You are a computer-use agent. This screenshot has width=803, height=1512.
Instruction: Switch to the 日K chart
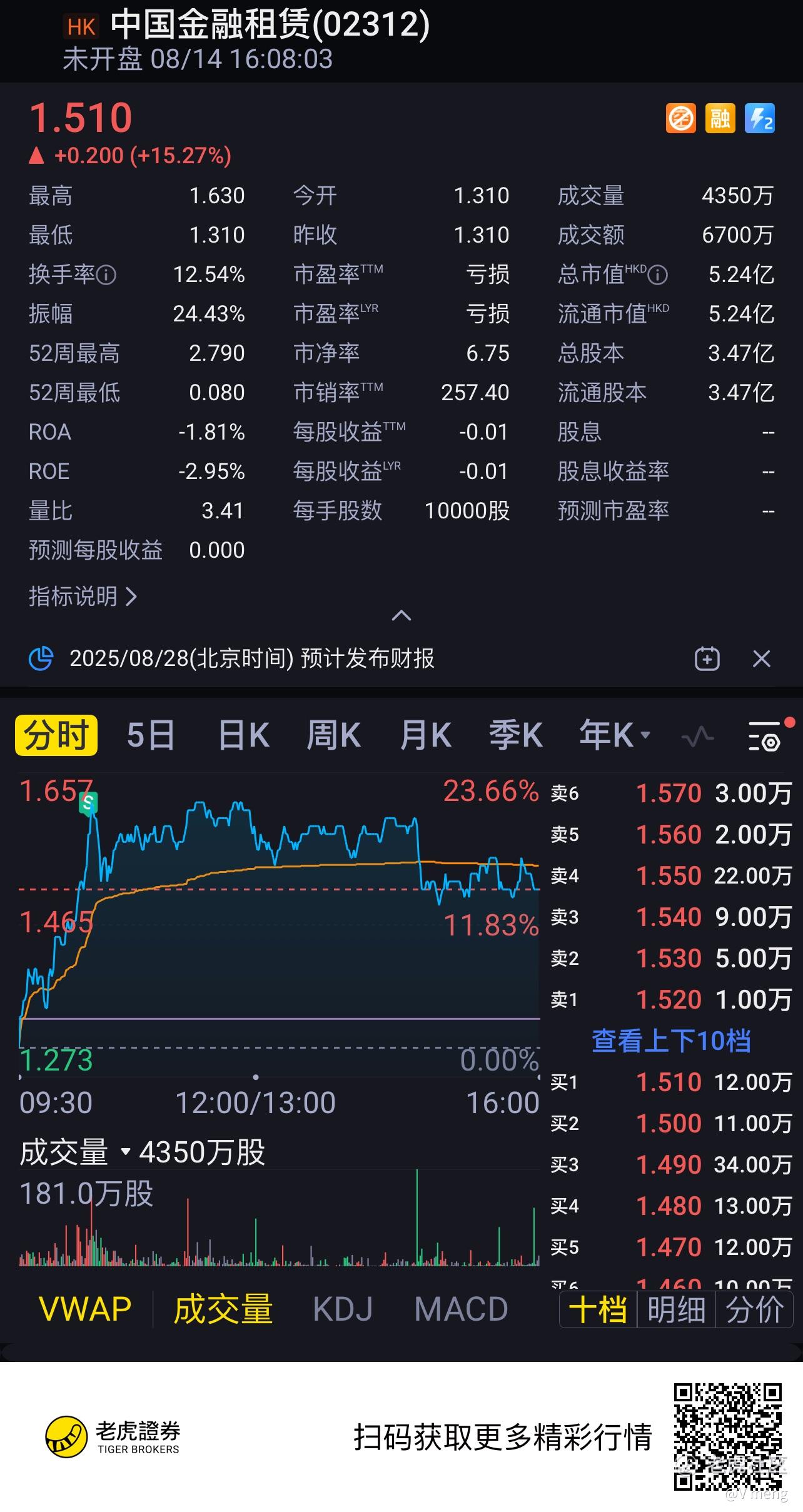pos(243,735)
